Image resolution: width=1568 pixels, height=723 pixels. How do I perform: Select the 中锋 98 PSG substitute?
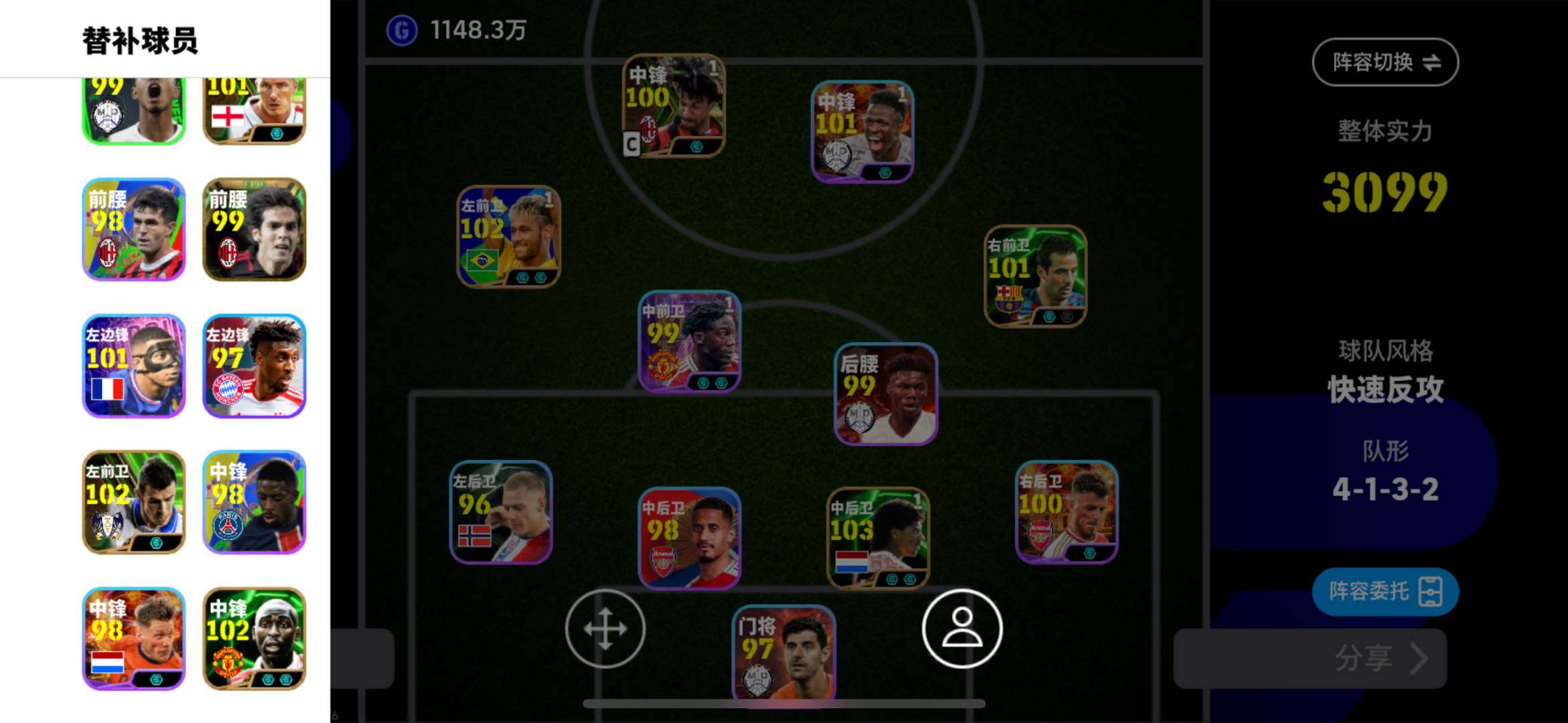[x=254, y=502]
